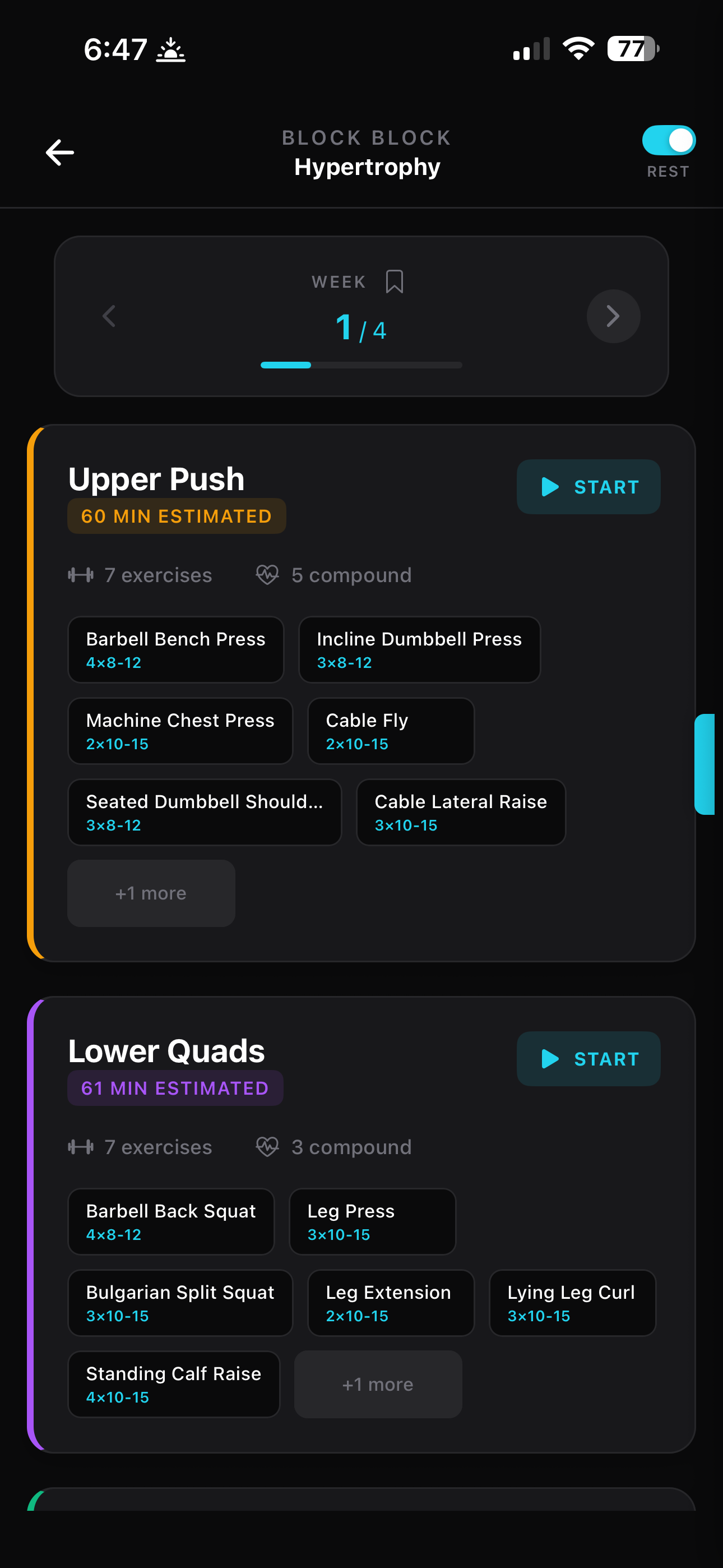Image resolution: width=723 pixels, height=1568 pixels.
Task: Start the Upper Push workout
Action: (x=588, y=486)
